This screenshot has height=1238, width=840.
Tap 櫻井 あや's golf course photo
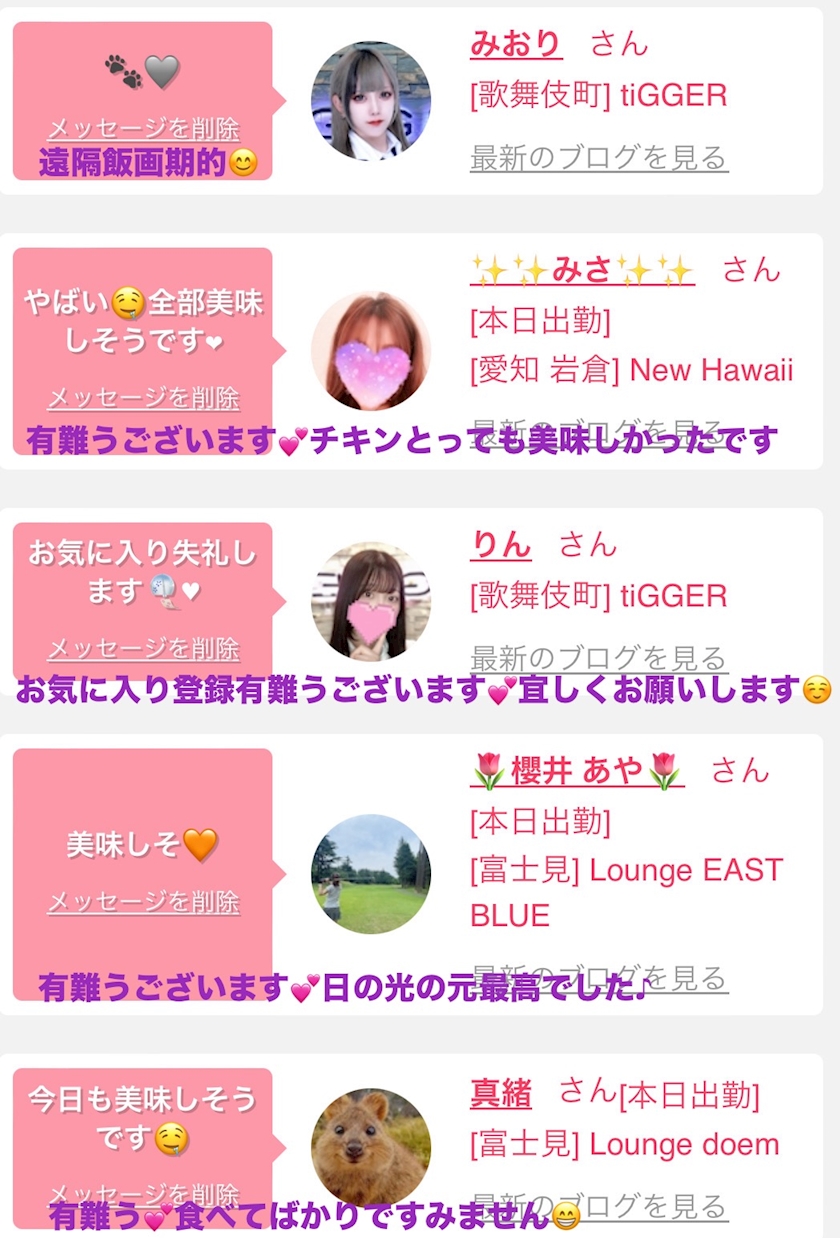[x=371, y=874]
